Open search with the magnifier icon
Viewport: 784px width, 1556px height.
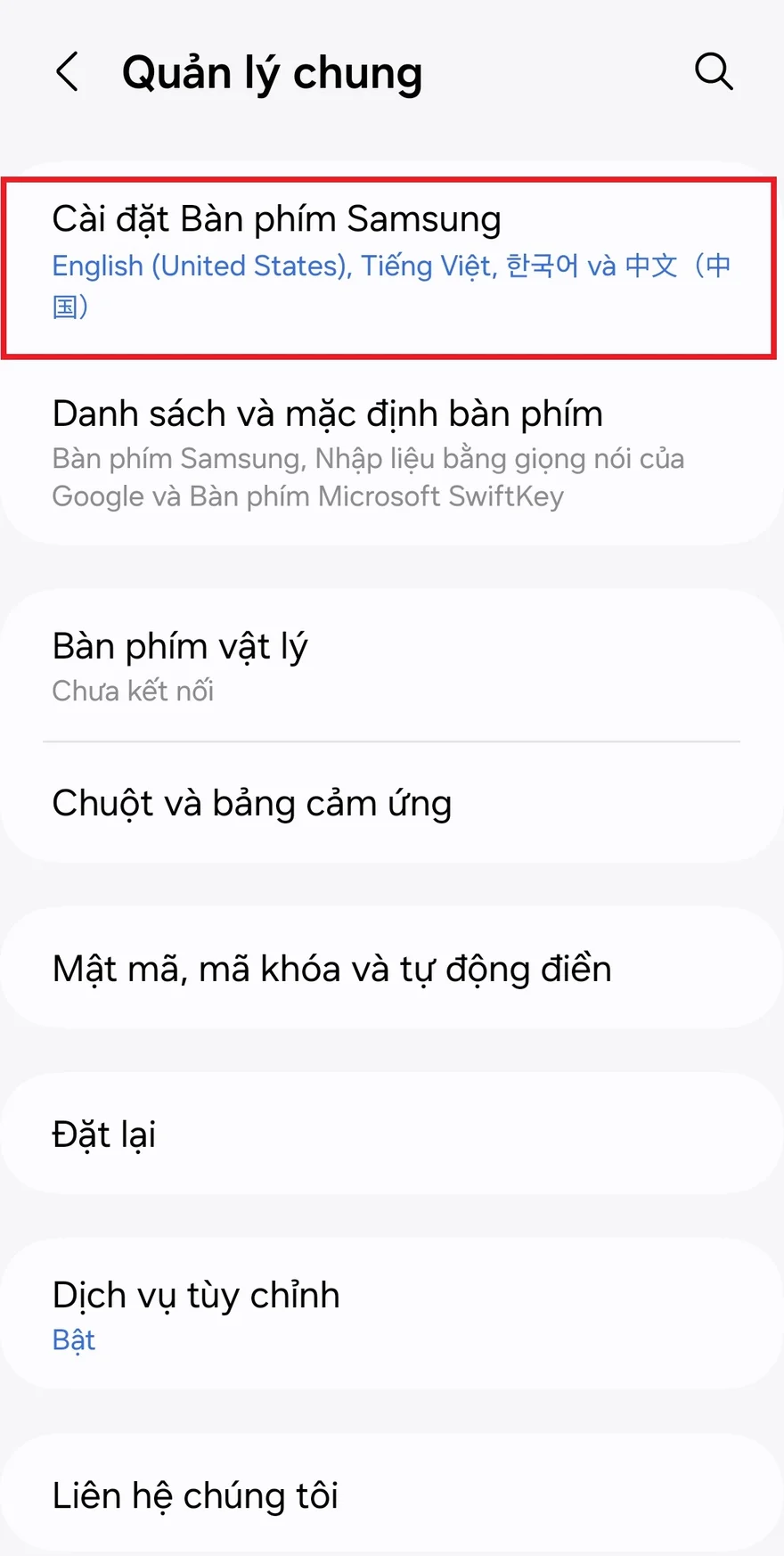715,72
